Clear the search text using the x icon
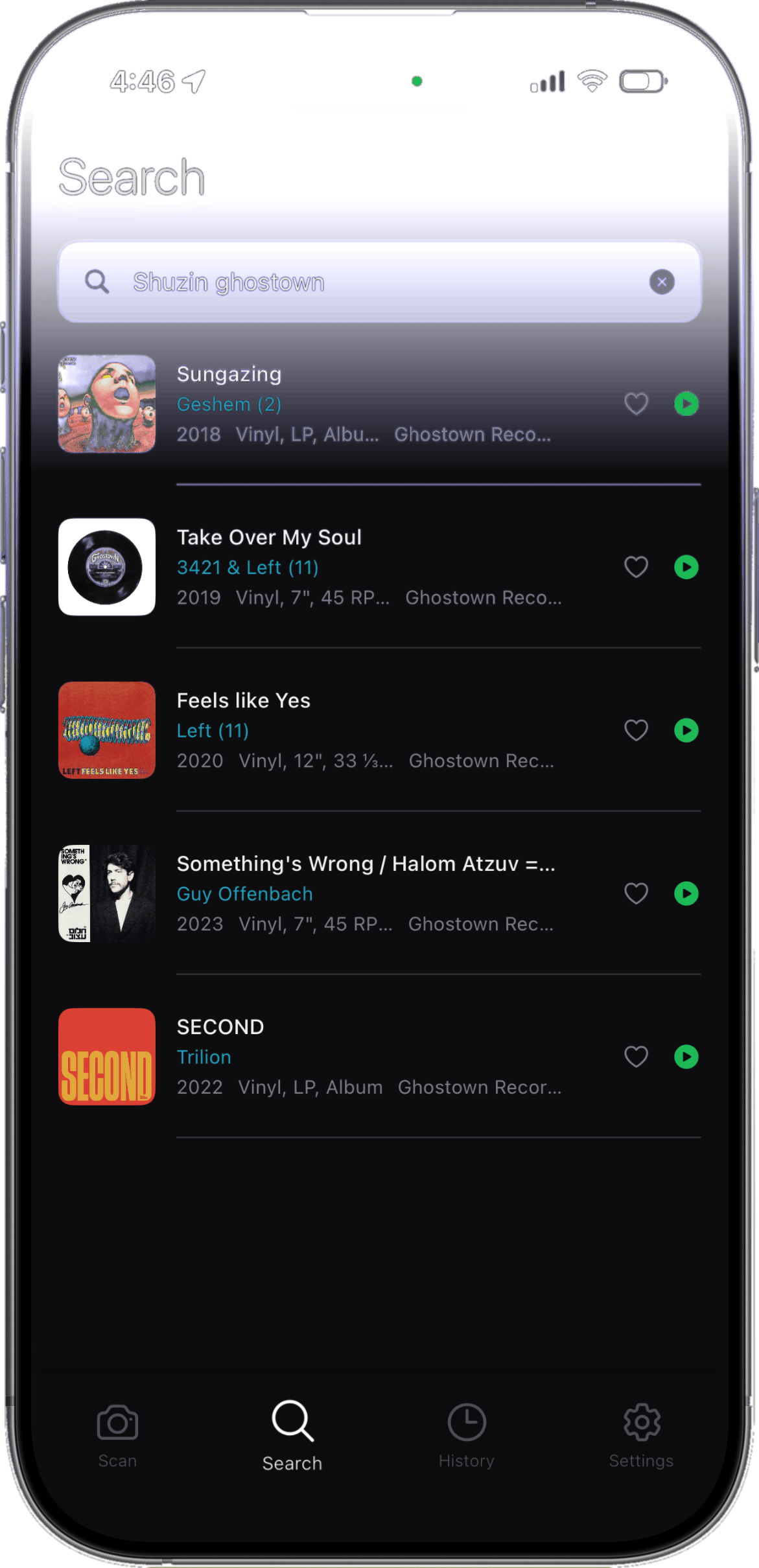This screenshot has height=1568, width=759. pyautogui.click(x=662, y=282)
